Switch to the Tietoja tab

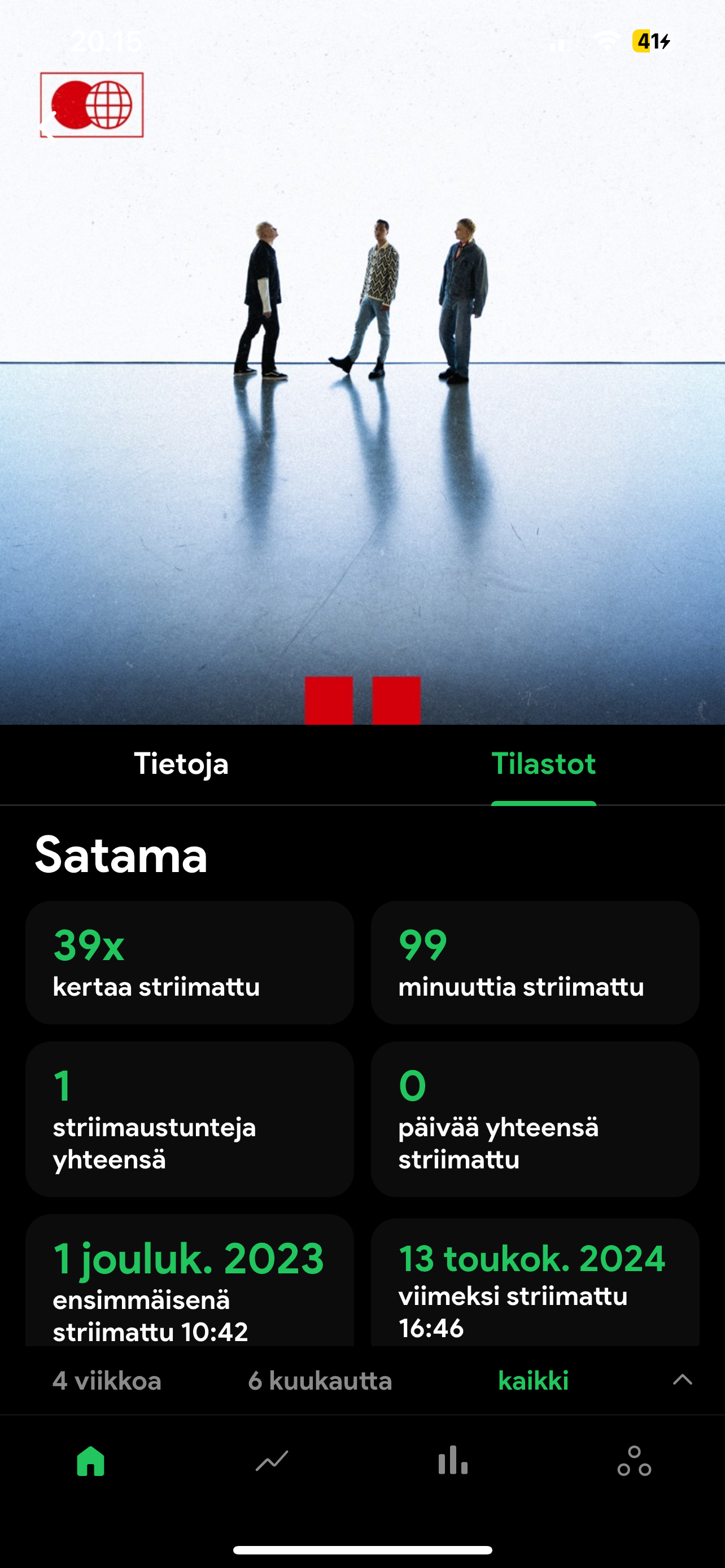(x=181, y=764)
